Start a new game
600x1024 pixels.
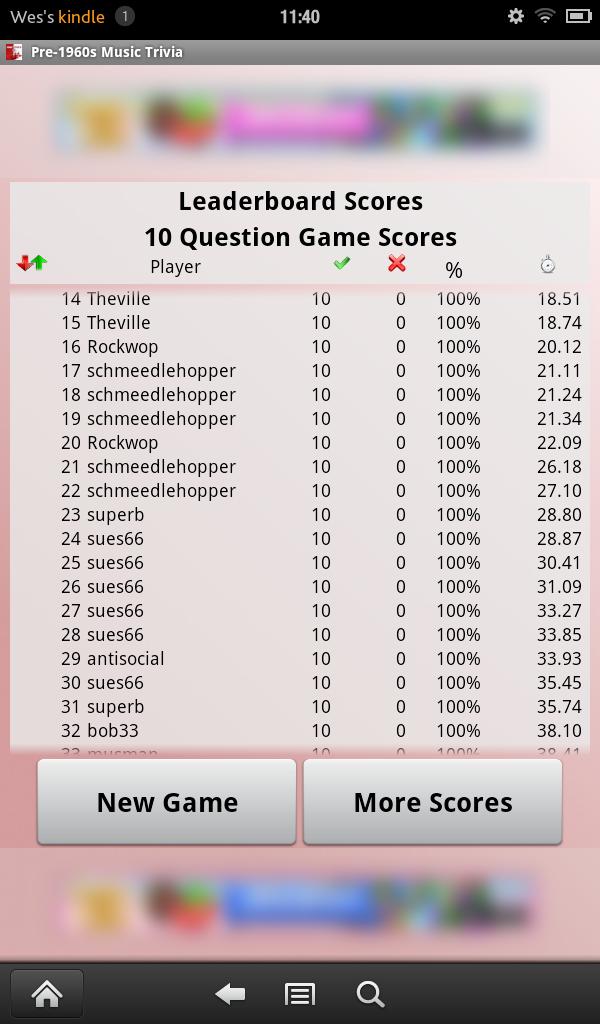pyautogui.click(x=167, y=802)
